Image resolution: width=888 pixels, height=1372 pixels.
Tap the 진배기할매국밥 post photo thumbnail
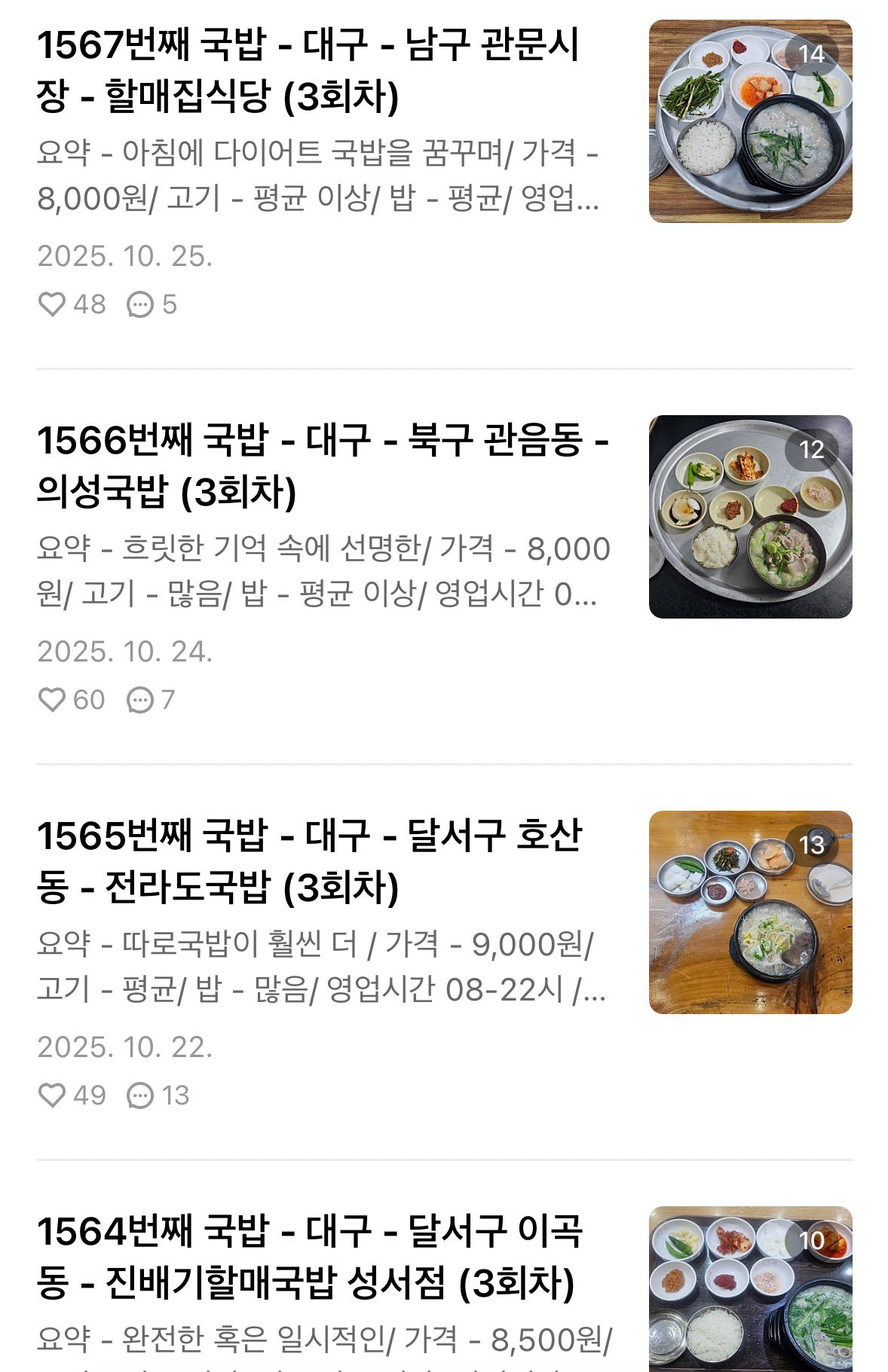750,1288
